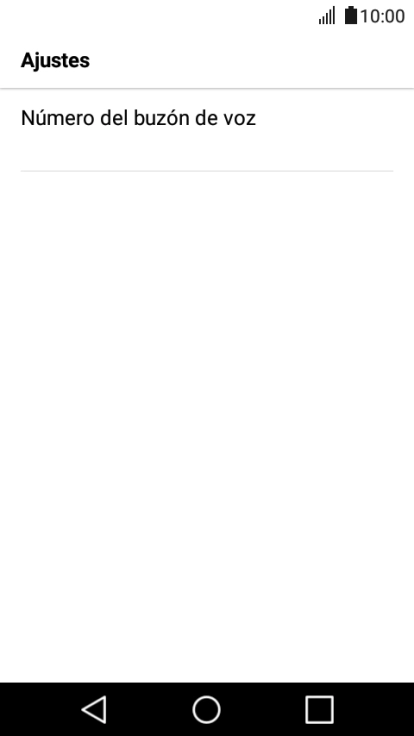Open the recent apps view
Viewport: 414px width, 736px height.
[x=320, y=709]
